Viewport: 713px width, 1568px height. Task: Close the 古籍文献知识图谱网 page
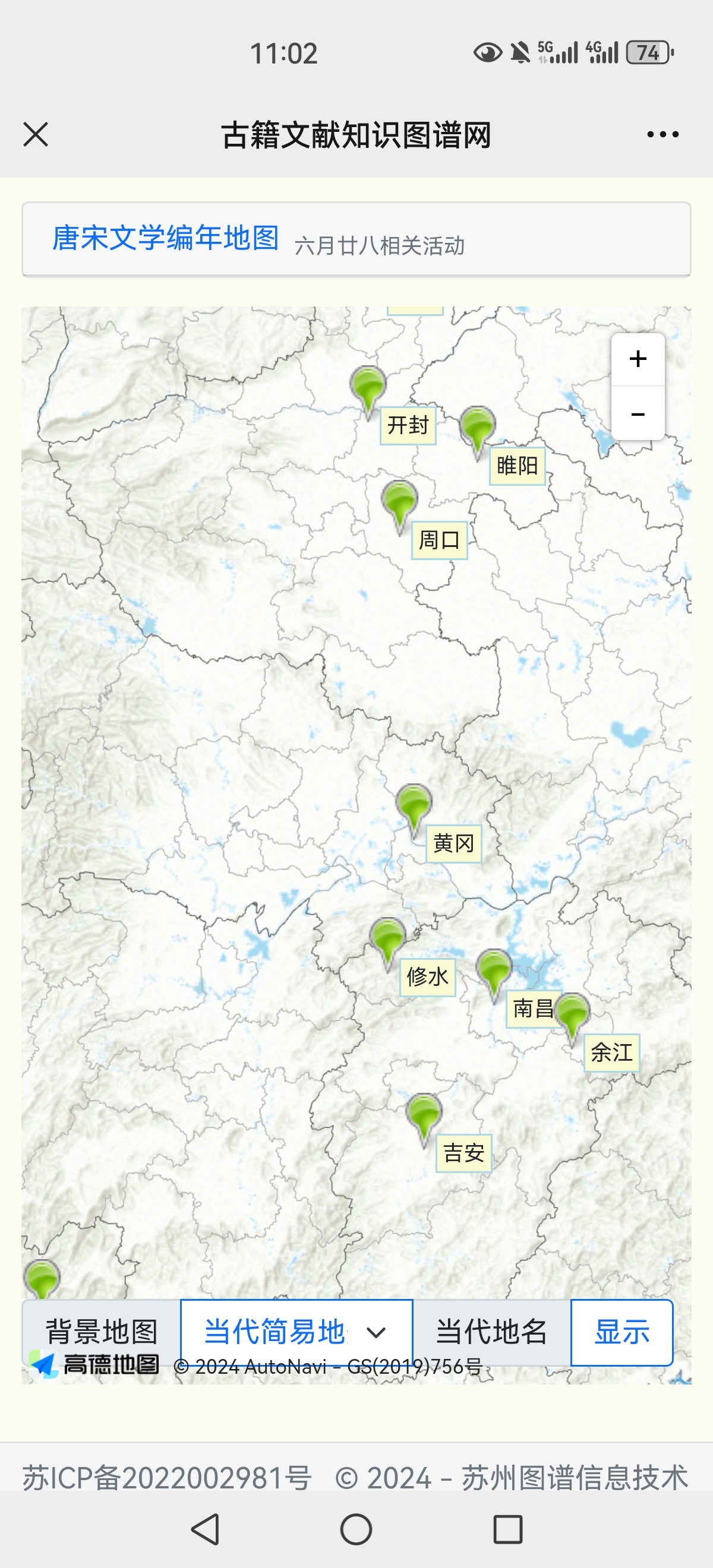click(36, 134)
